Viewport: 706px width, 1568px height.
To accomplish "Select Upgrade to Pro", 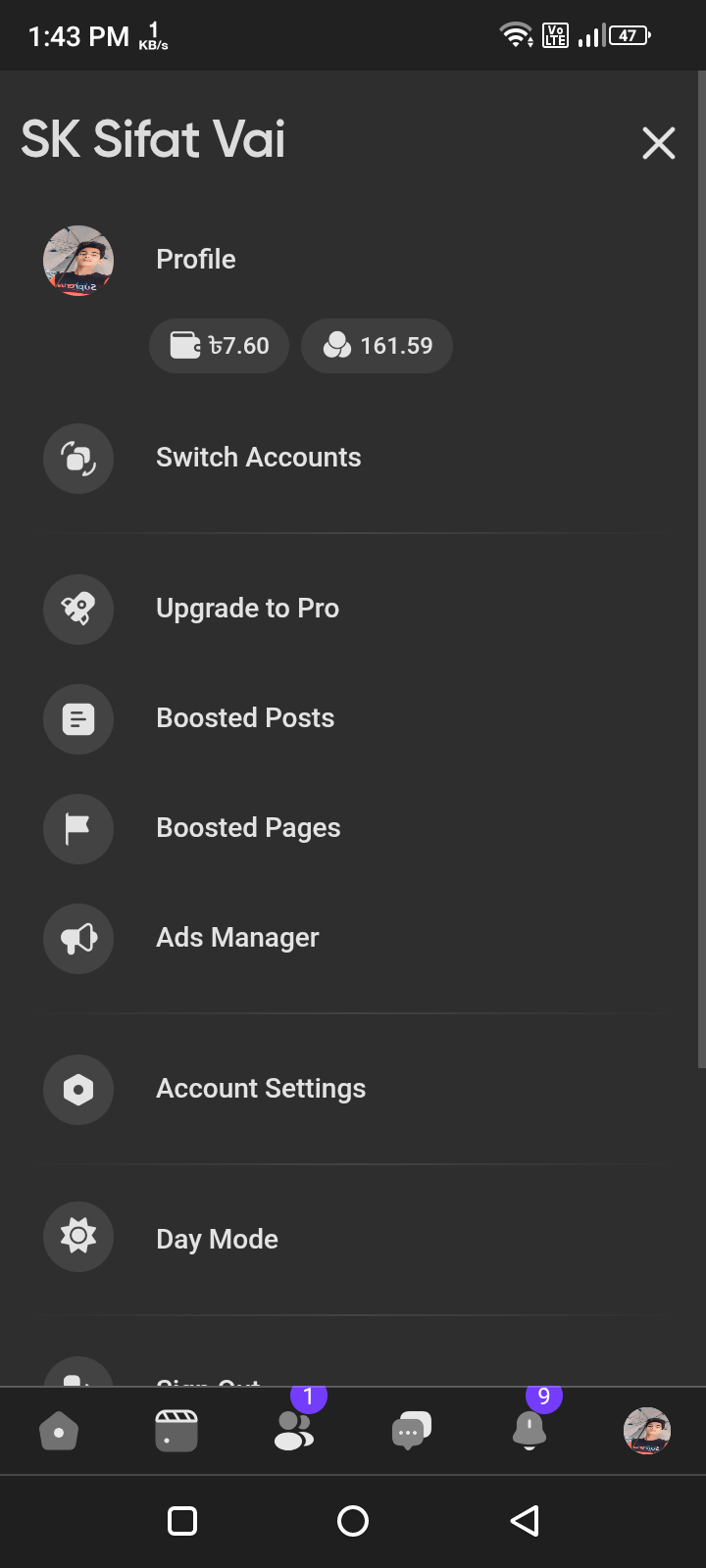I will click(353, 609).
